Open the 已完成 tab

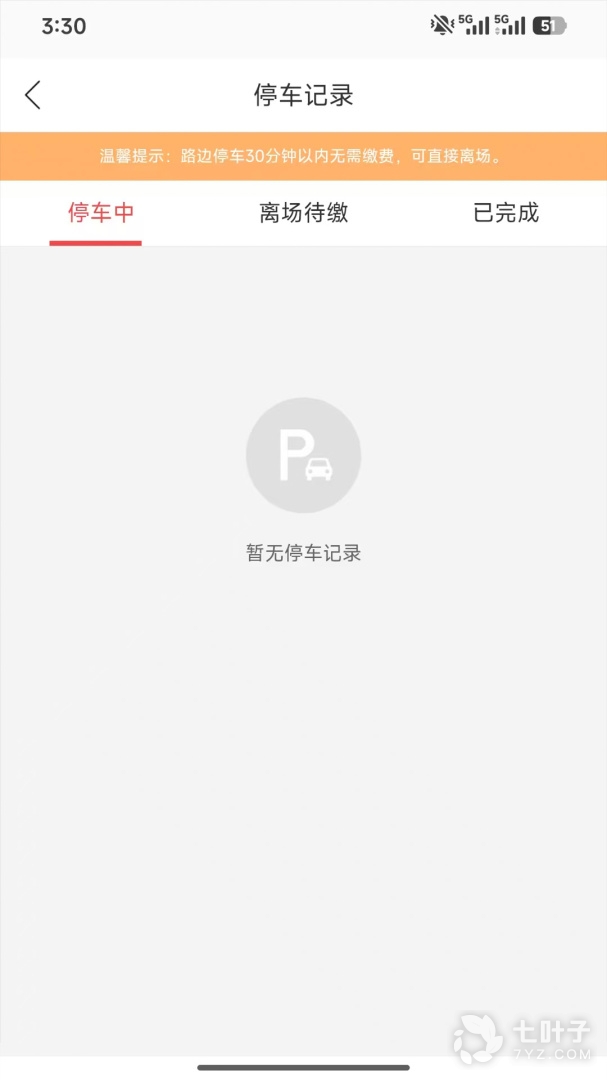click(506, 213)
